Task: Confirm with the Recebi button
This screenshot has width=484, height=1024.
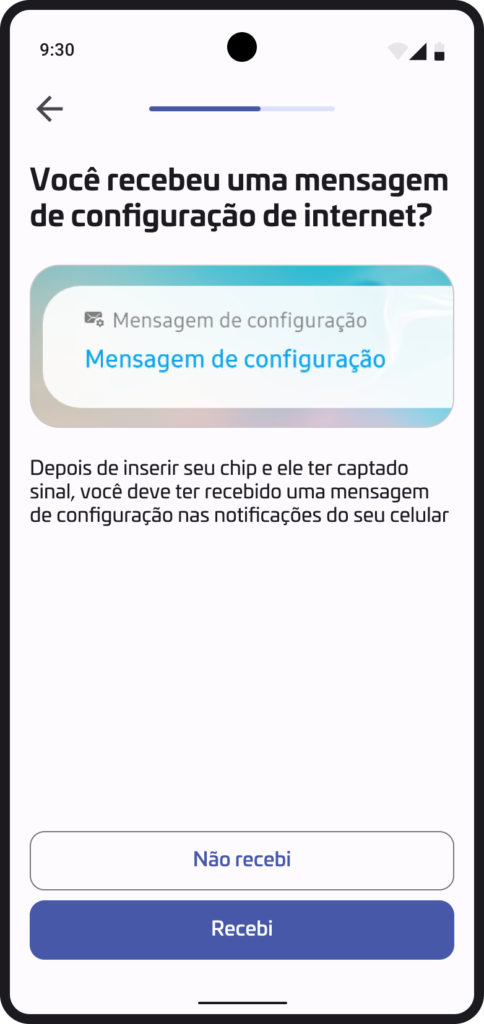Action: 242,929
